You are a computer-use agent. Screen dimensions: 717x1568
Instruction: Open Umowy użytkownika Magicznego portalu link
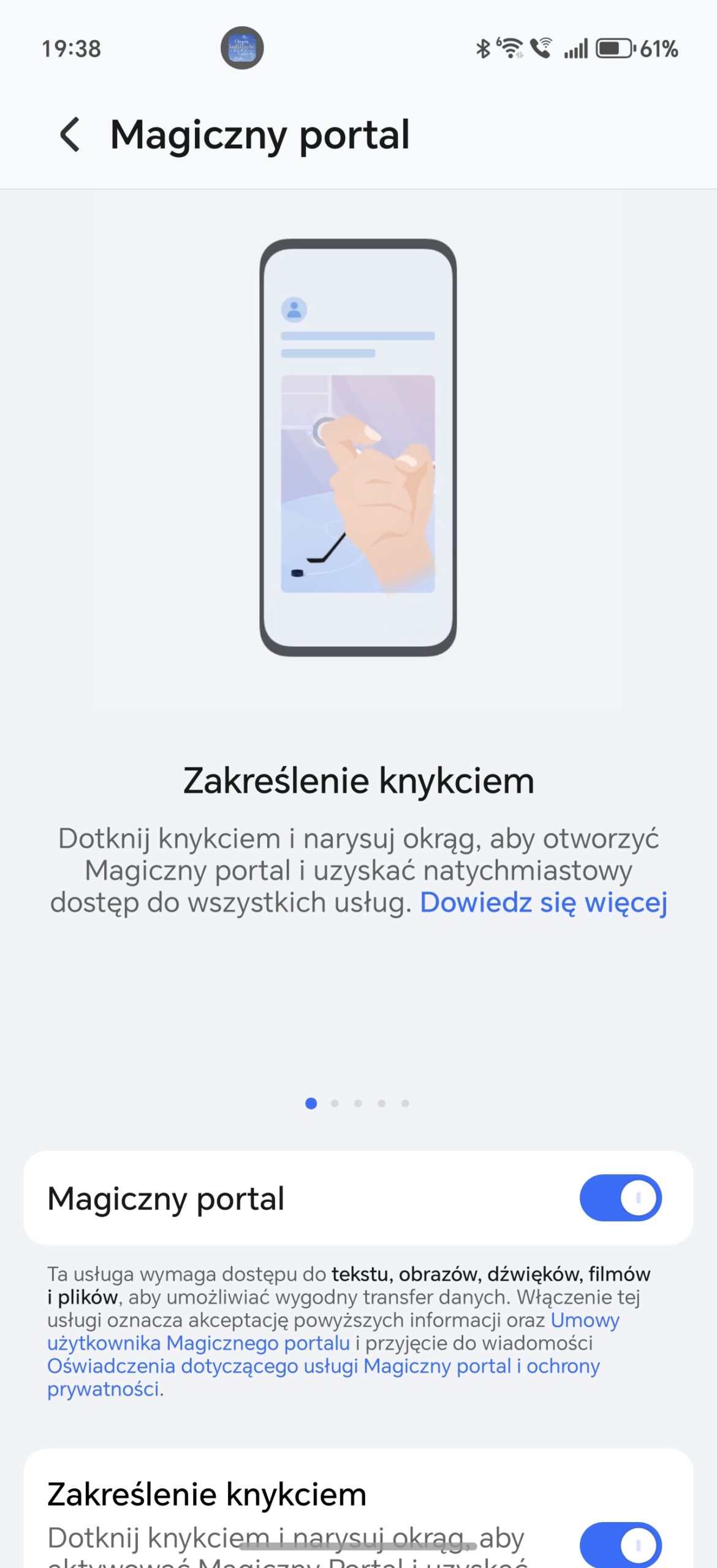pos(199,1343)
